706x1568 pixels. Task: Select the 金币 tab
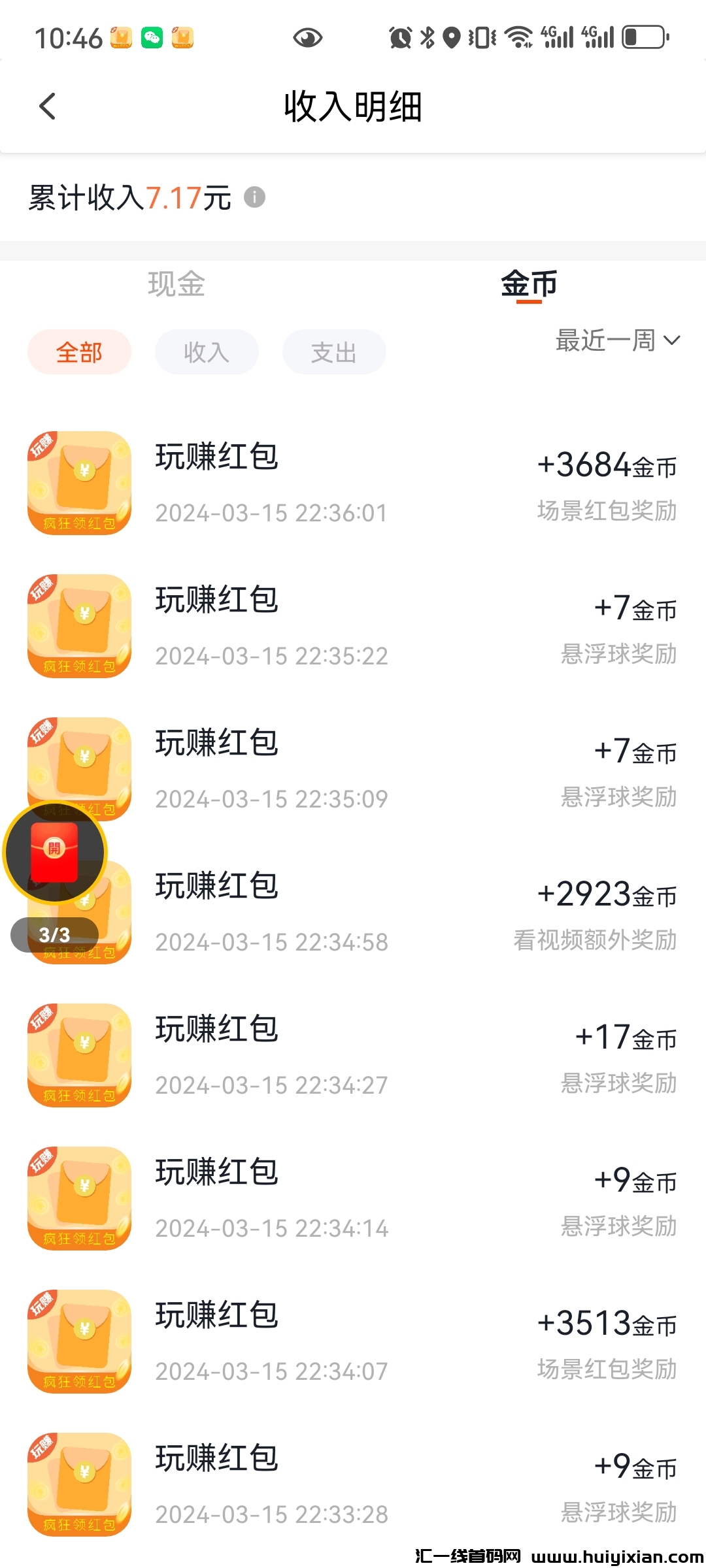pyautogui.click(x=529, y=284)
